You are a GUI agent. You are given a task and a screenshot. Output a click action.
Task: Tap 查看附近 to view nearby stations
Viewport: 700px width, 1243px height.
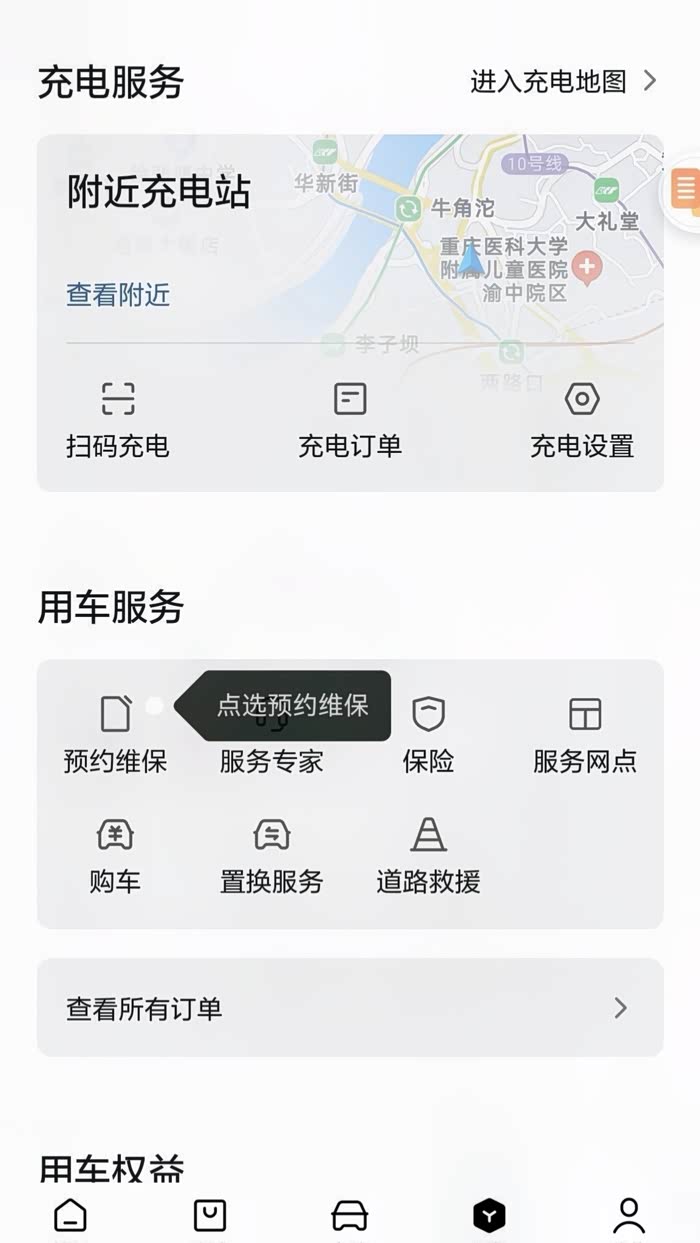coord(118,295)
